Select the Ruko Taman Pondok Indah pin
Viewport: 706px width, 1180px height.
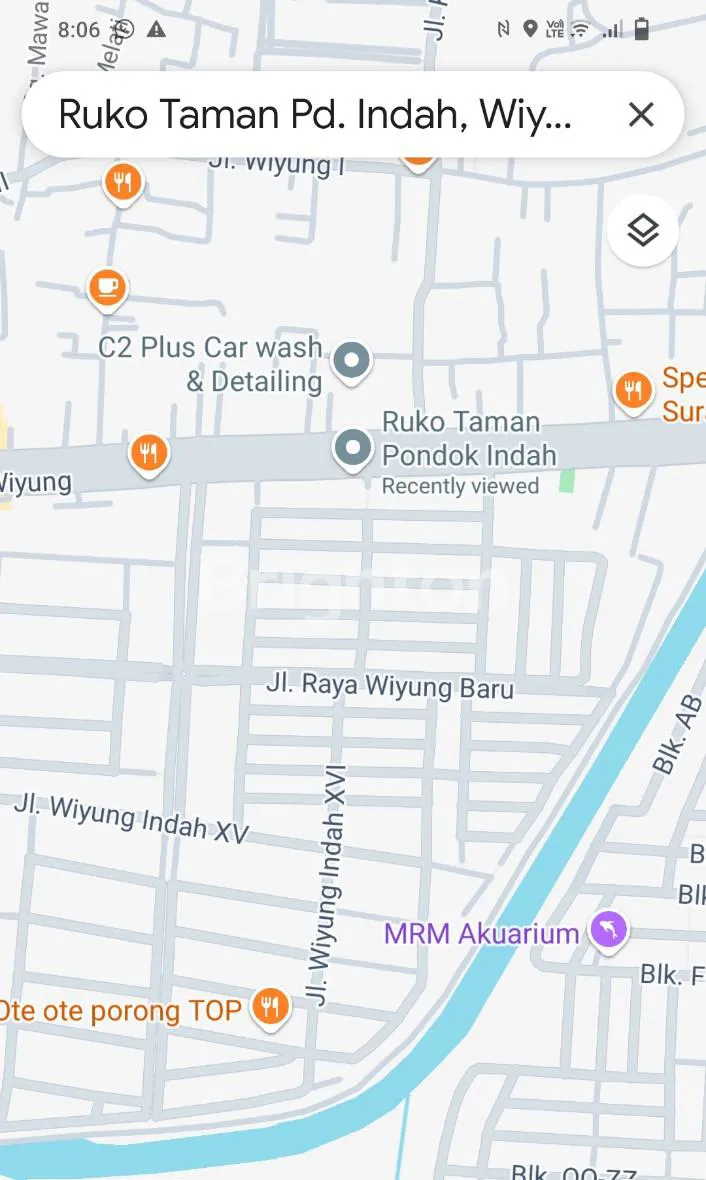tap(352, 449)
